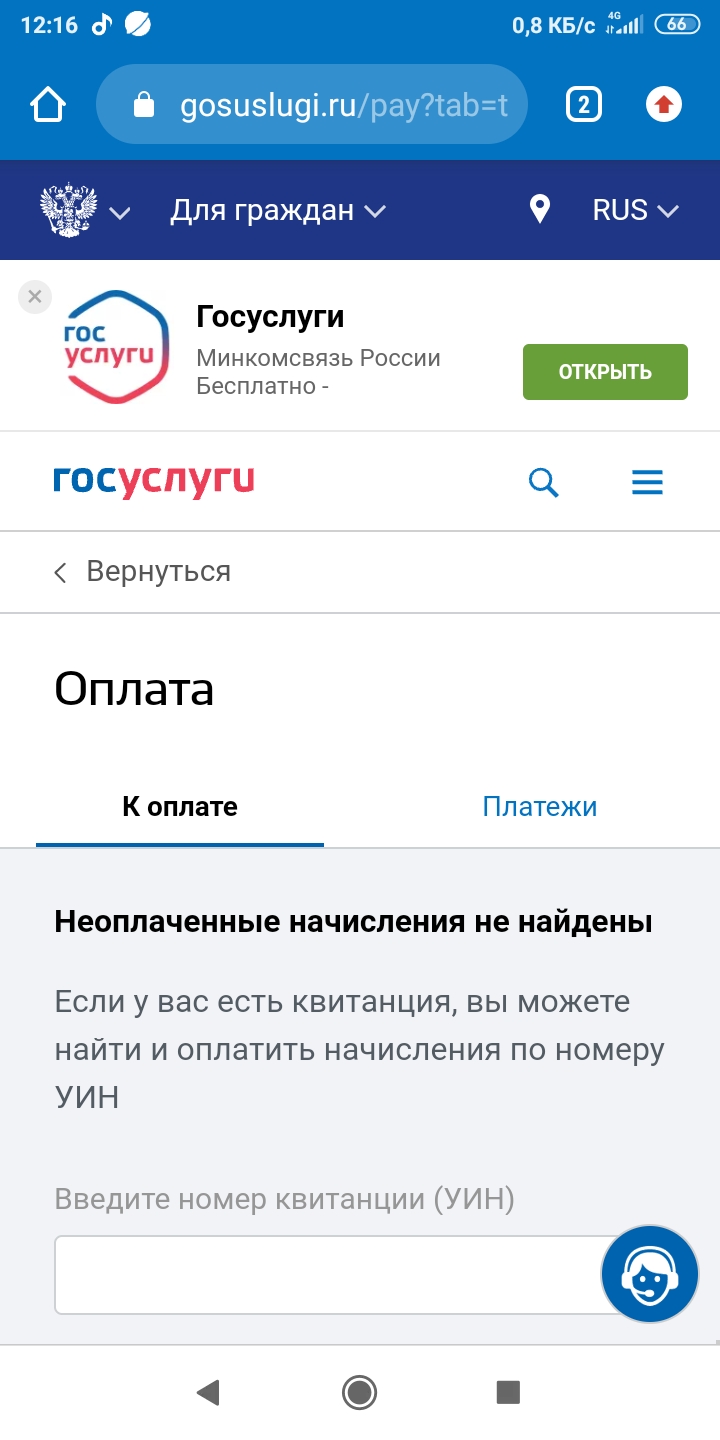Image resolution: width=720 pixels, height=1440 pixels.
Task: Open the RUS language selector
Action: coord(635,210)
